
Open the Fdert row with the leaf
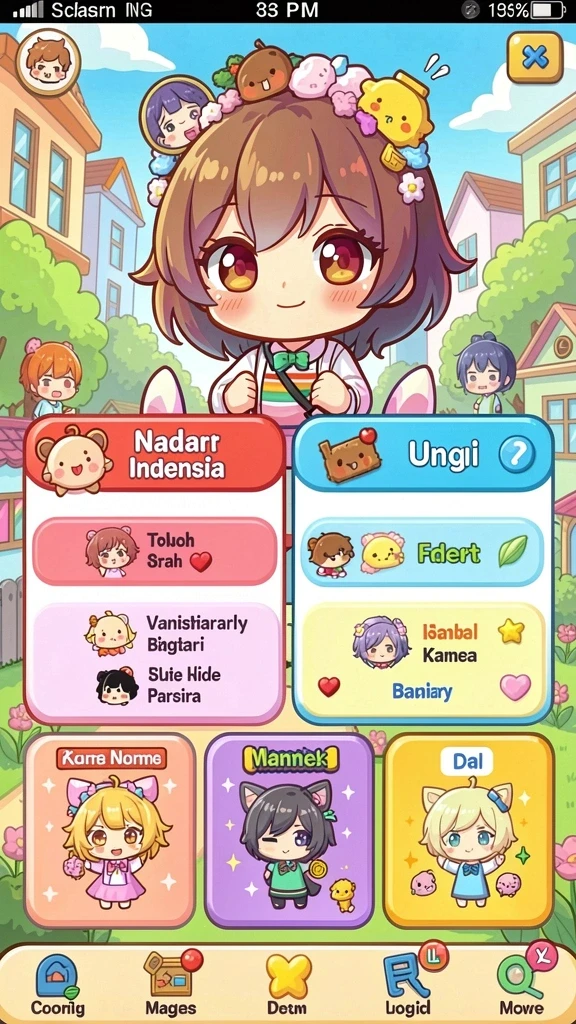(x=422, y=552)
